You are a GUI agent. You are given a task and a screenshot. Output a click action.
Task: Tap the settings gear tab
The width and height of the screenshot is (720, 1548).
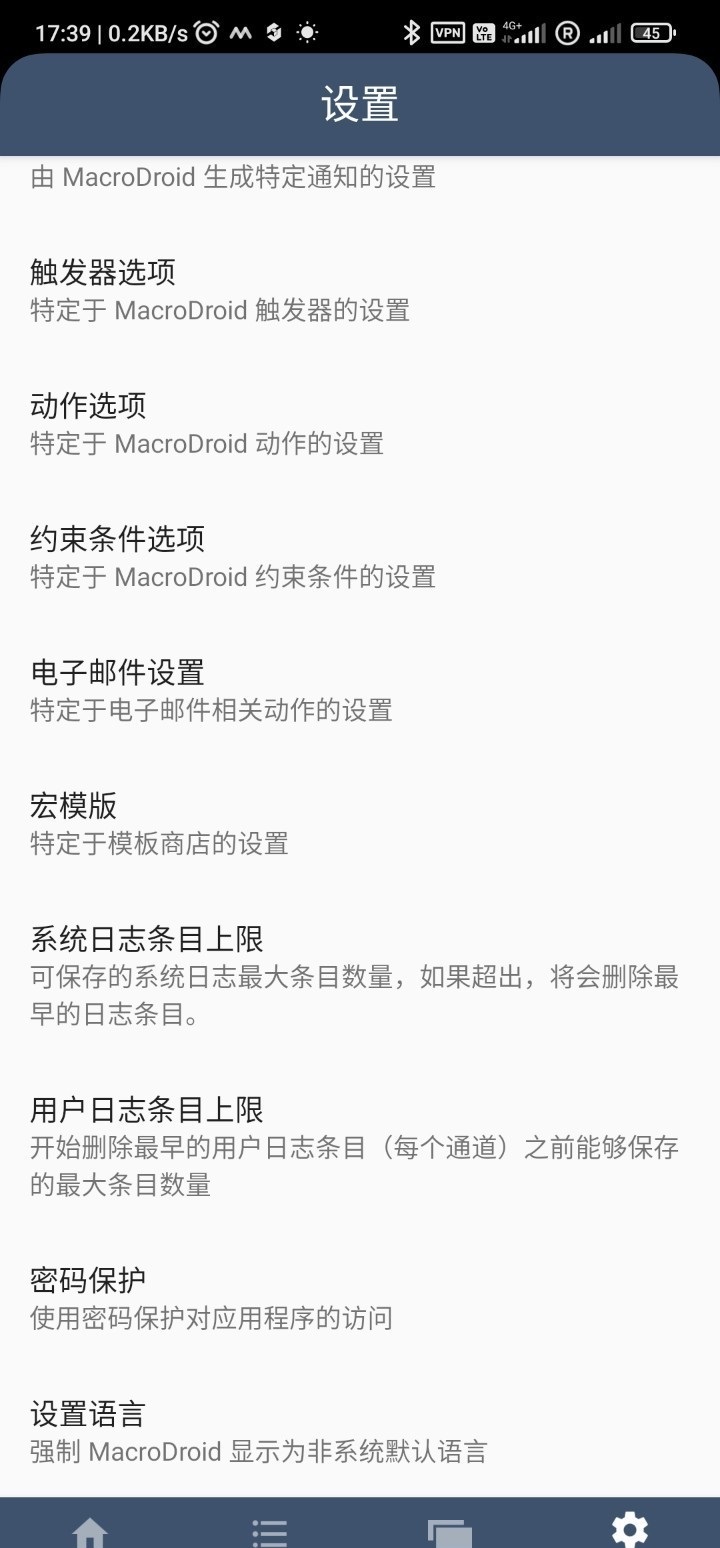point(630,1528)
